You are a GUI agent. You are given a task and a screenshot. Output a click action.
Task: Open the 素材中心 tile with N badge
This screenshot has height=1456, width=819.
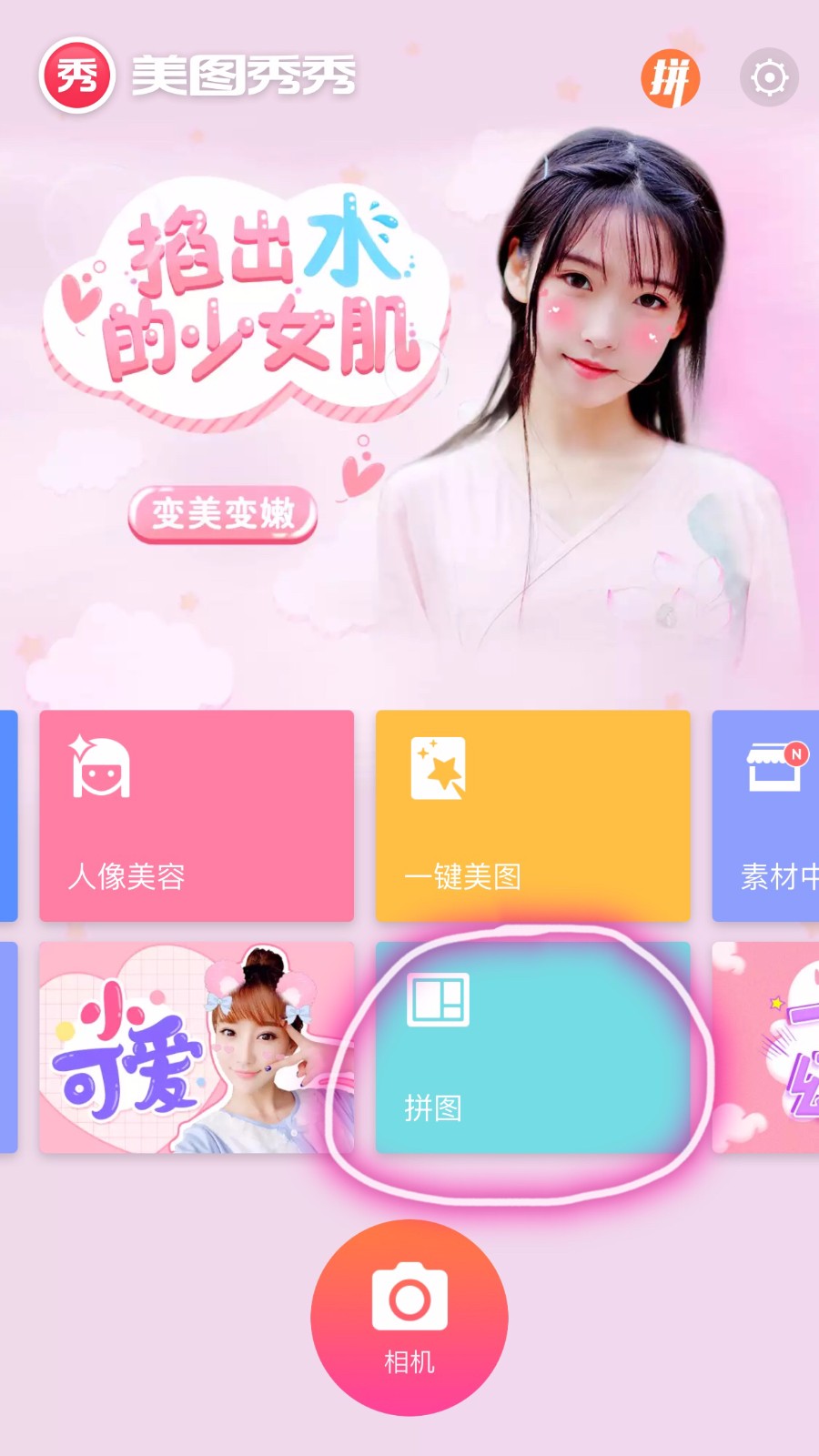coord(769,815)
